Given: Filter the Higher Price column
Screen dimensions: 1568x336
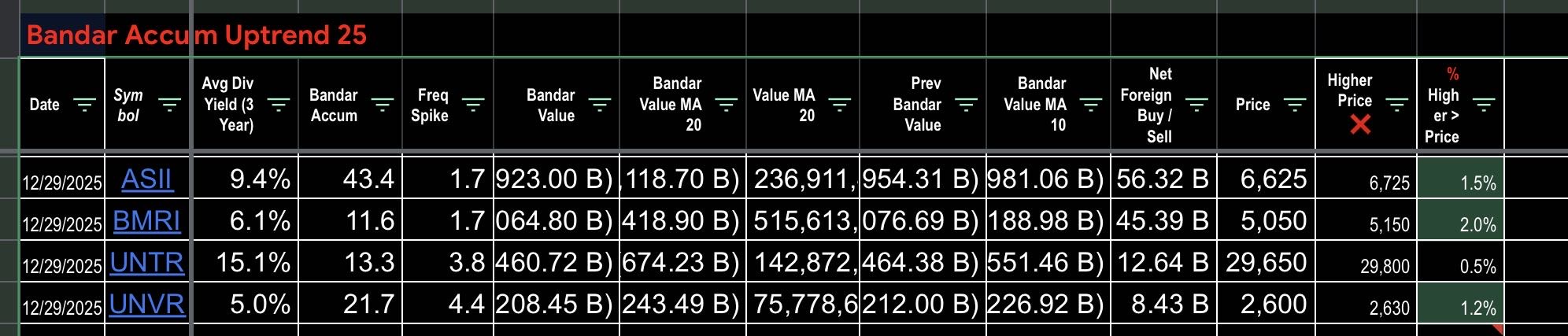Looking at the screenshot, I should pyautogui.click(x=1397, y=105).
